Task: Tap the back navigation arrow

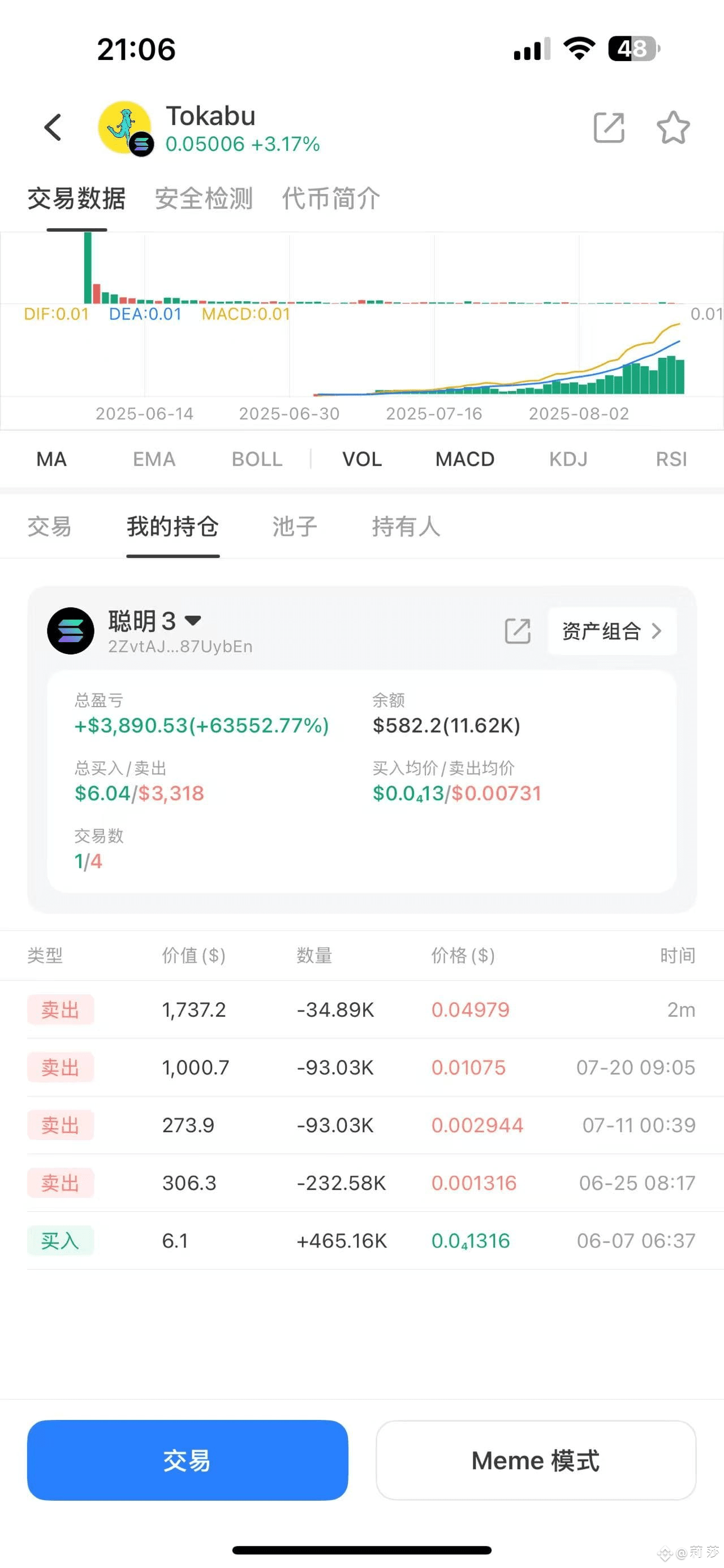Action: pyautogui.click(x=54, y=127)
